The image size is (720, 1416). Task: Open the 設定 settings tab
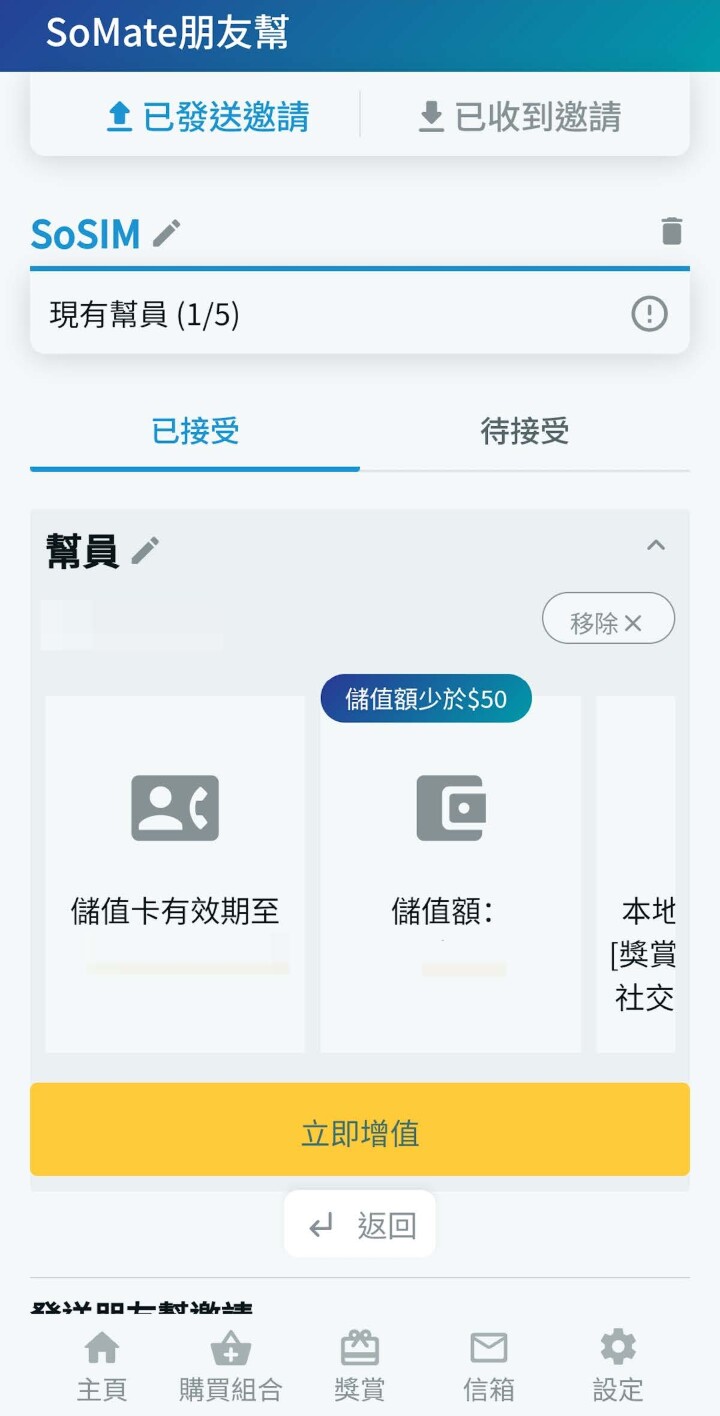(x=618, y=1365)
